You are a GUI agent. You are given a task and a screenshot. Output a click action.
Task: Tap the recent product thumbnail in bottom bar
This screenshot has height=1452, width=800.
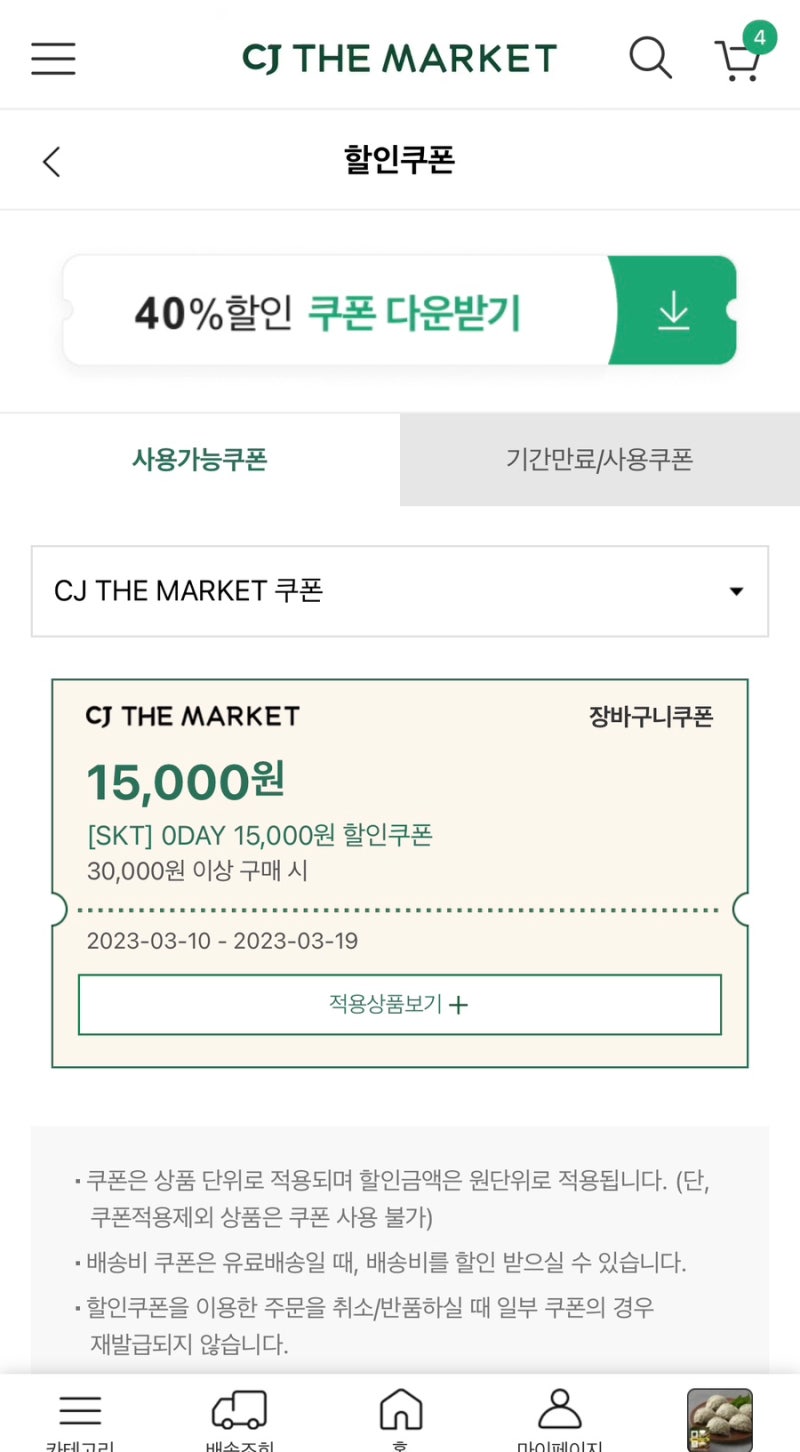click(x=719, y=1418)
